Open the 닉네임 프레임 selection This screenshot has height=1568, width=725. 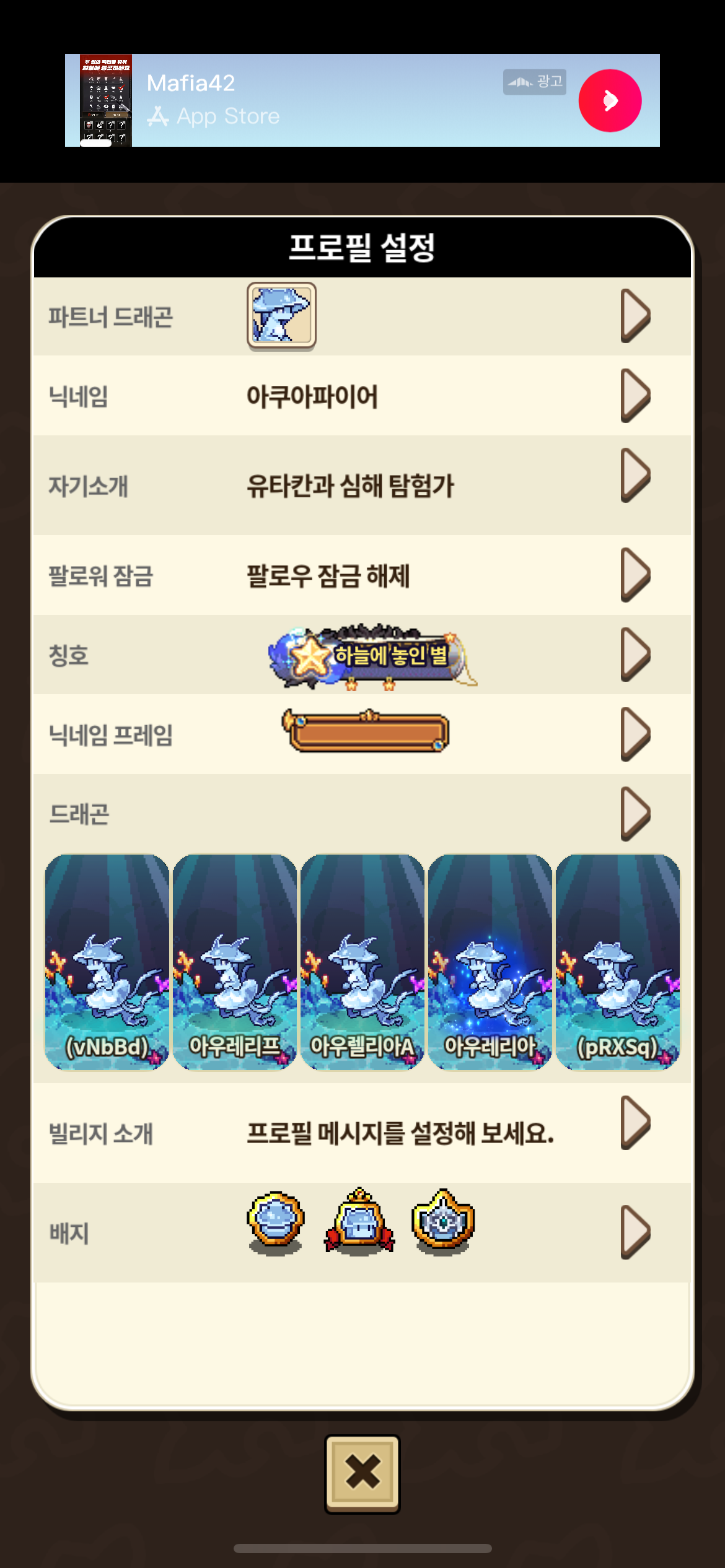635,734
